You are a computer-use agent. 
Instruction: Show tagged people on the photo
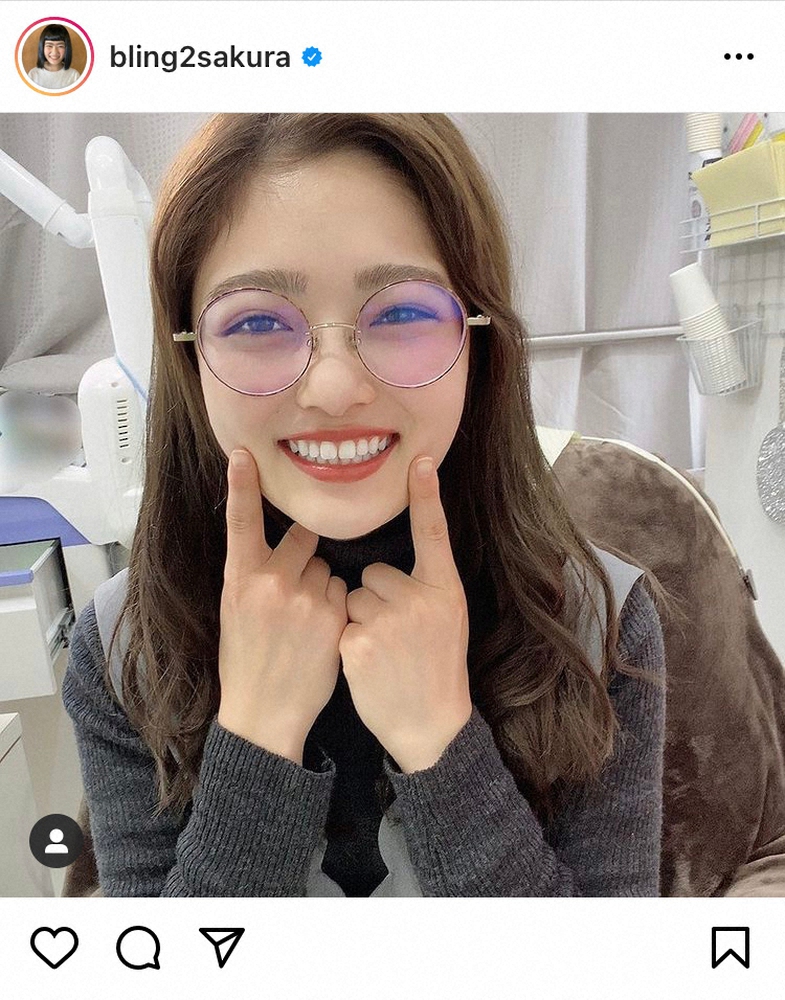56,841
